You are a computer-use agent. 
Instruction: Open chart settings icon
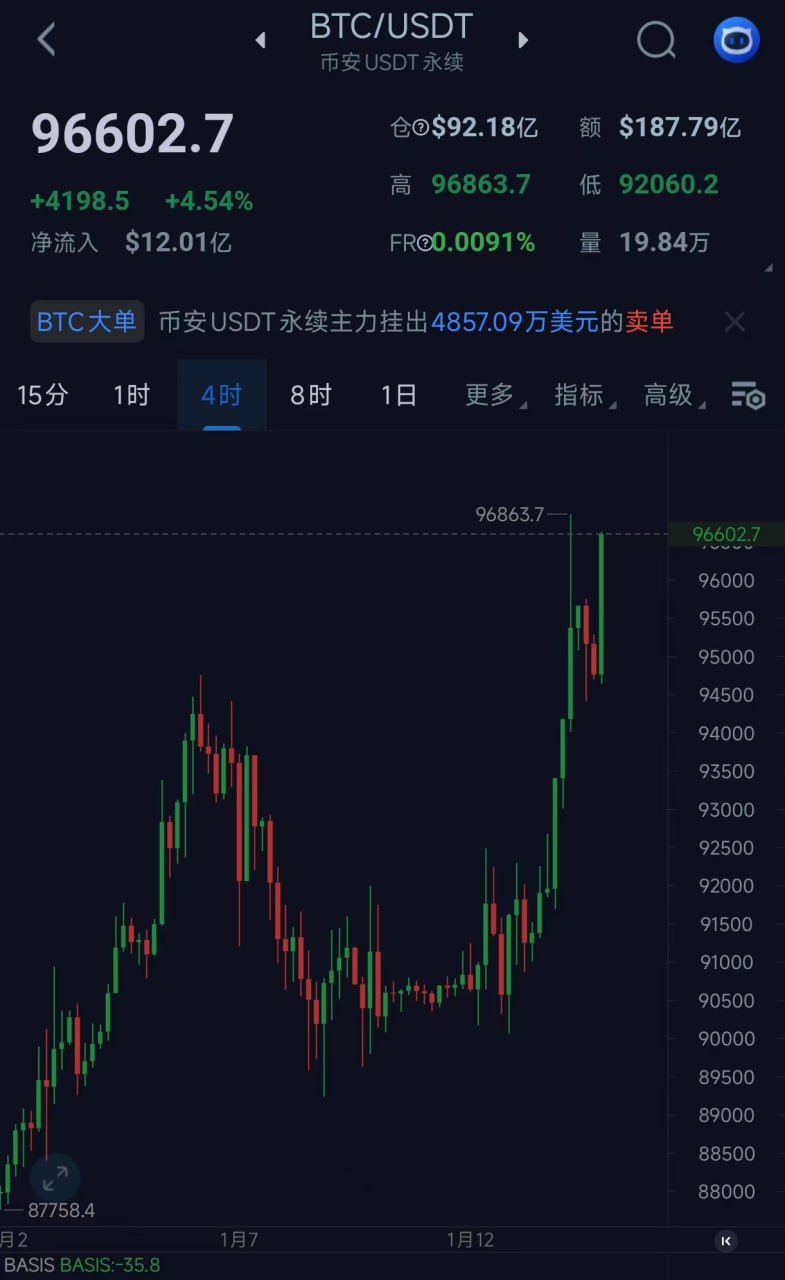[x=748, y=396]
